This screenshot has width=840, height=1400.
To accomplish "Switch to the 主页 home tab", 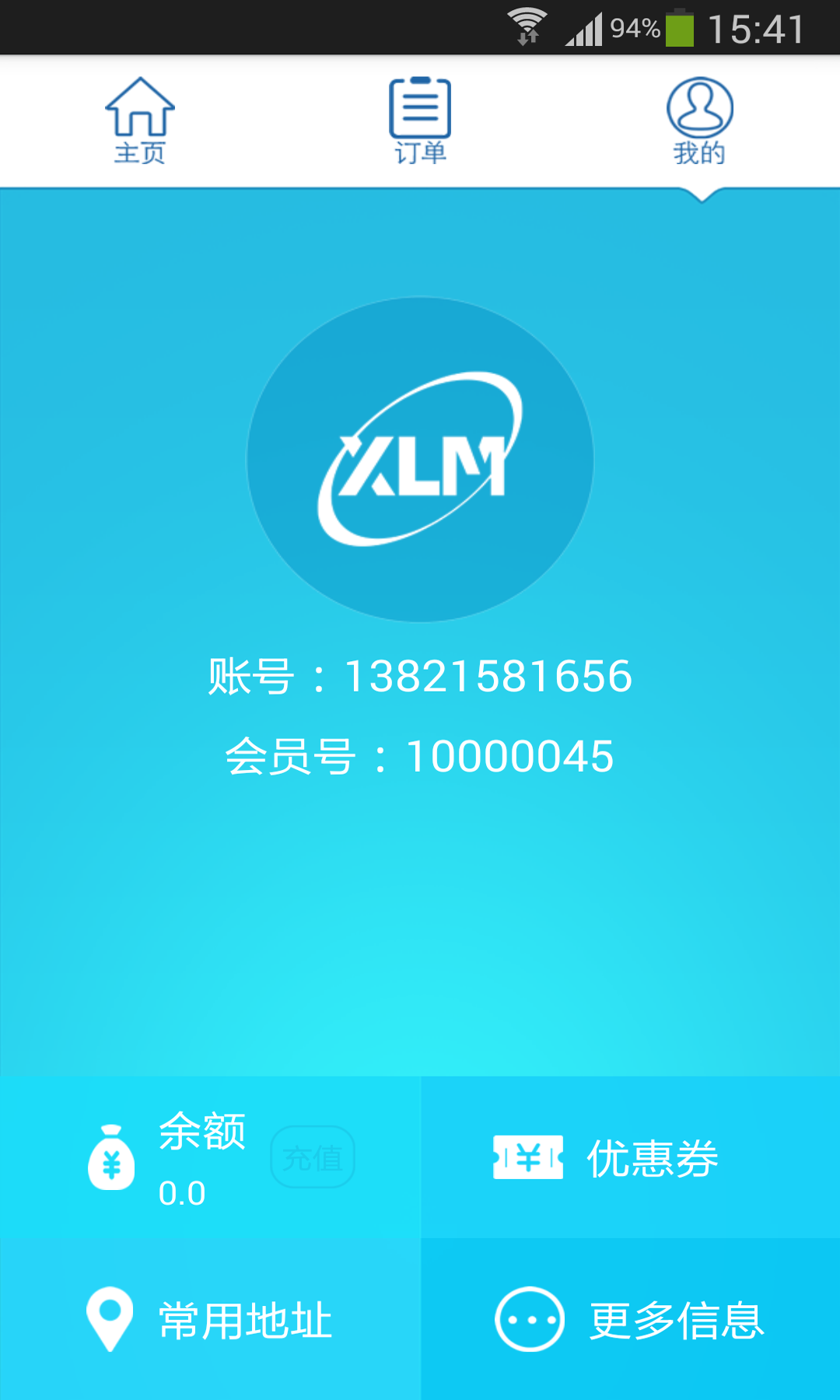I will click(x=140, y=121).
